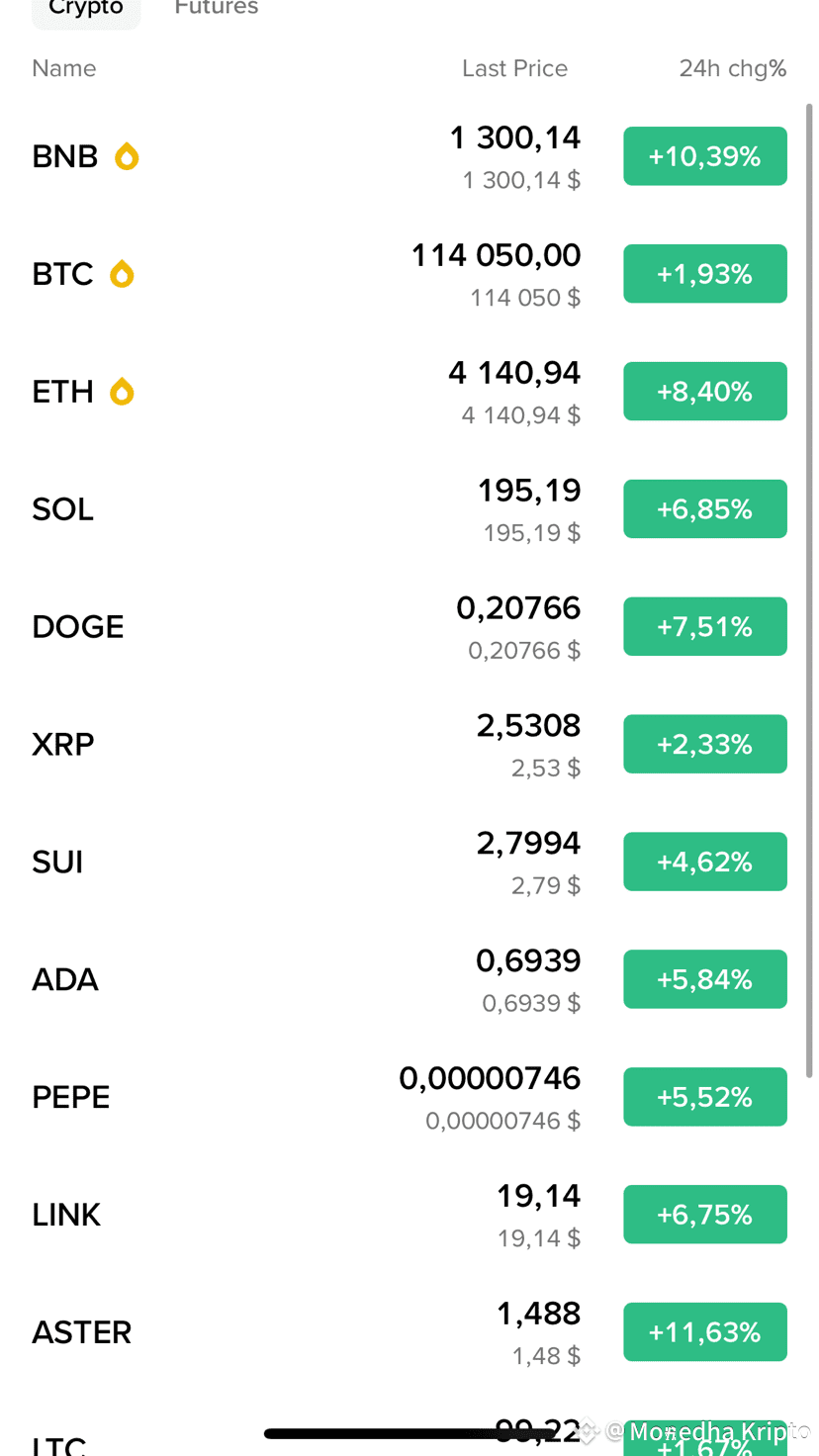This screenshot has height=1456, width=819.
Task: Open the BNB market row
Action: 409,156
